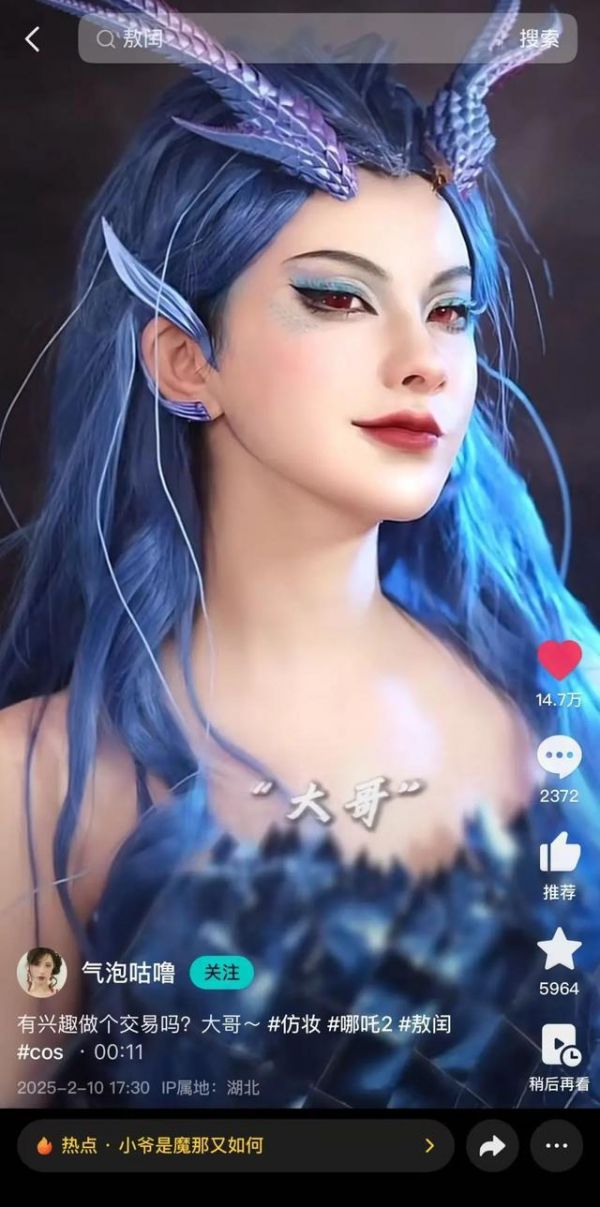Tap the 推荐 thumbs-up icon

559,853
